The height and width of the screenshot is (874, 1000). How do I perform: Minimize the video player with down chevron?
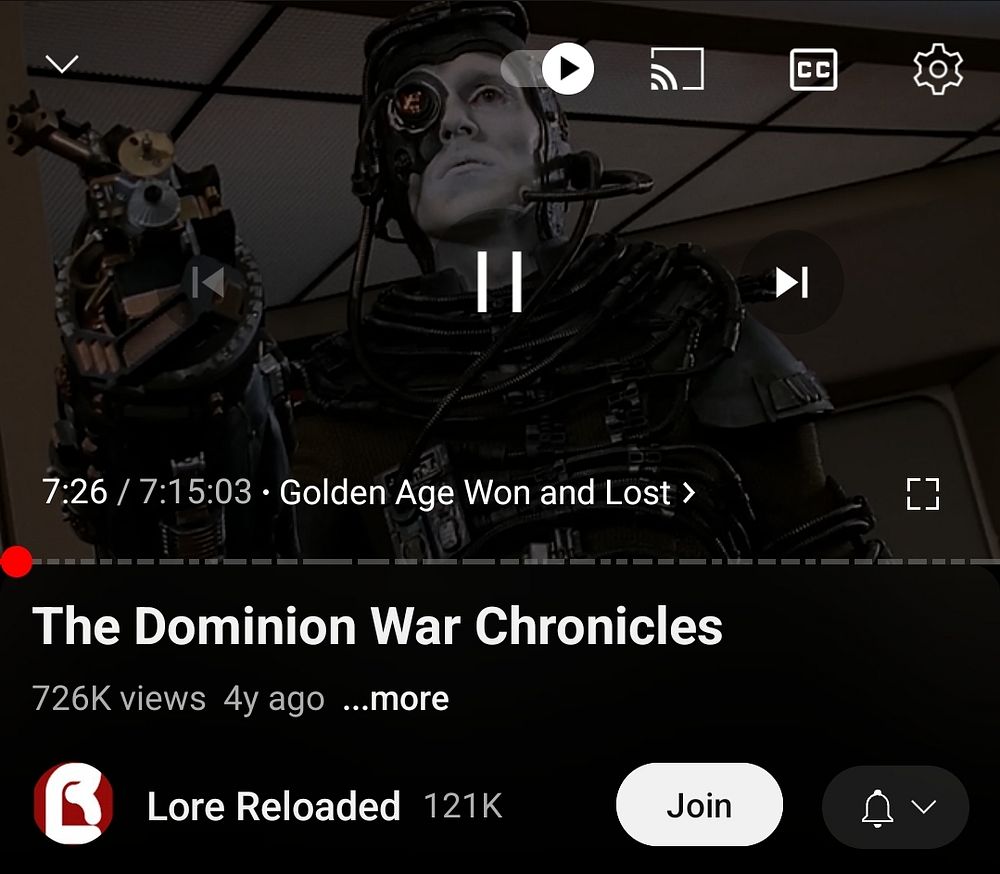point(62,66)
